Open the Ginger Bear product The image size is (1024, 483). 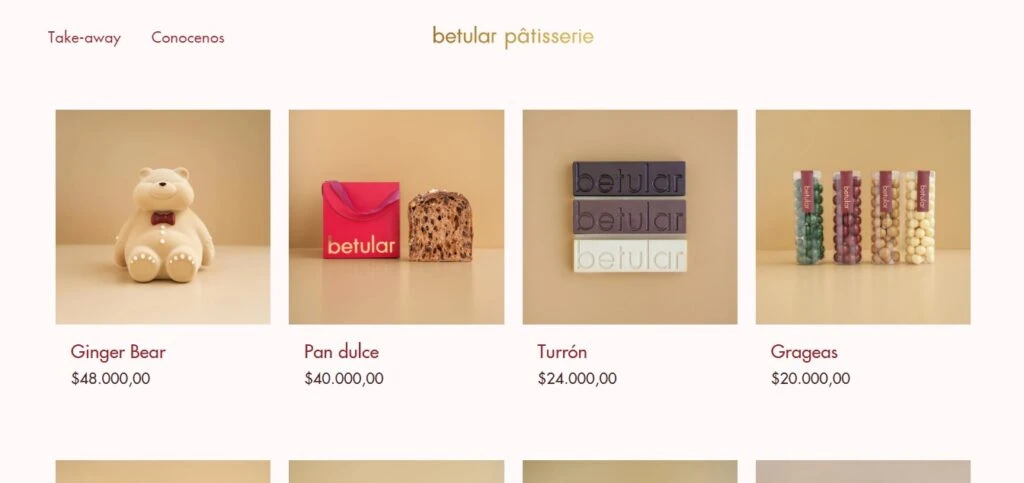[x=163, y=217]
